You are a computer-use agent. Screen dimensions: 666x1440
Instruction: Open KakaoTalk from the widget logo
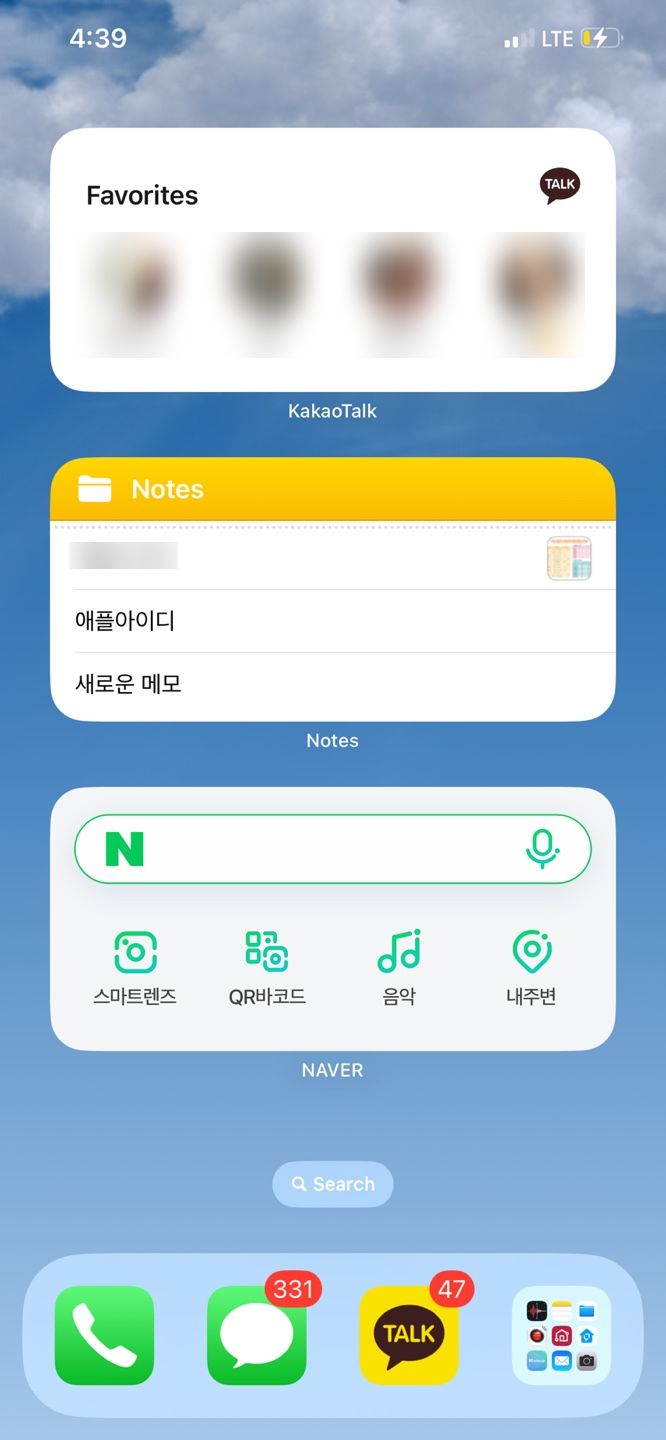pos(559,185)
